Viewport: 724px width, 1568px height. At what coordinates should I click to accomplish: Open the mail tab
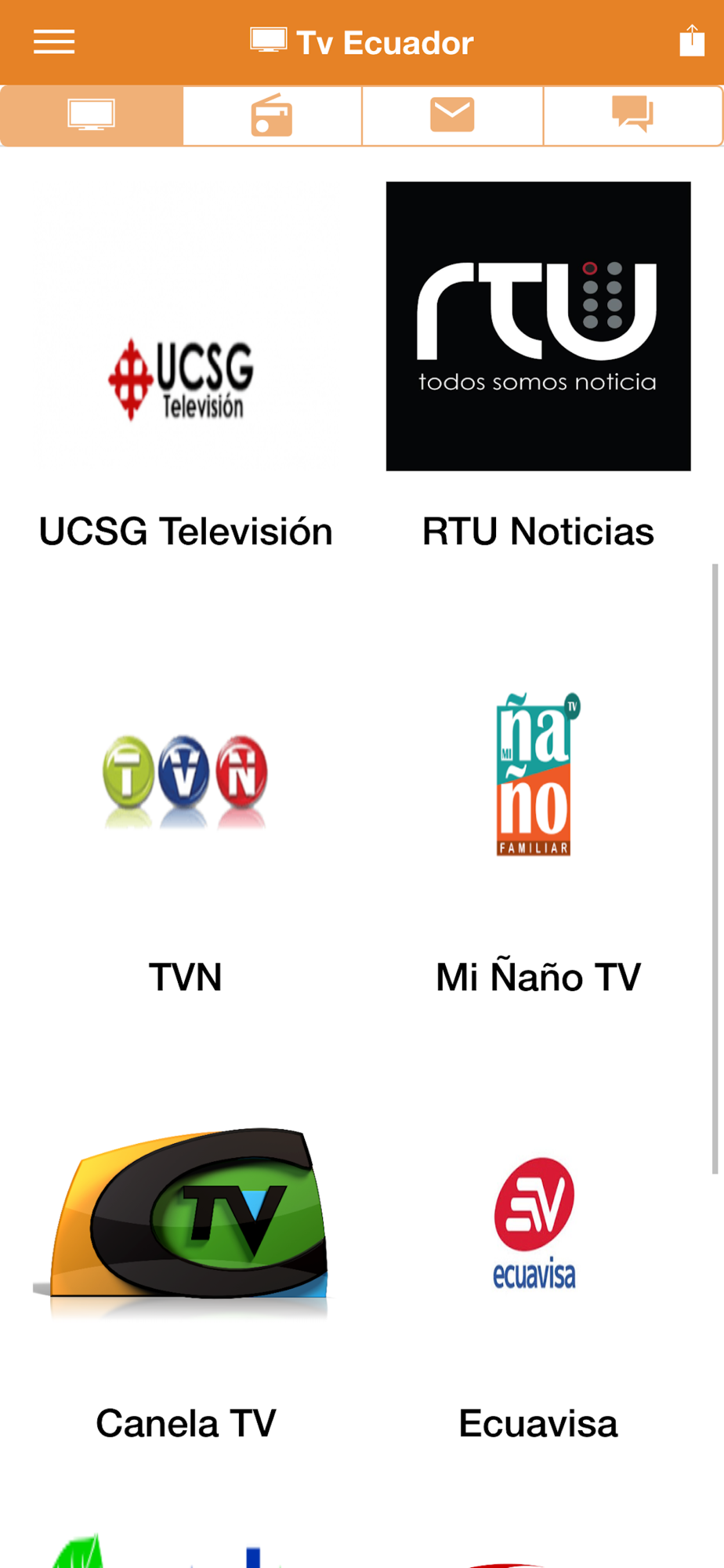[452, 116]
